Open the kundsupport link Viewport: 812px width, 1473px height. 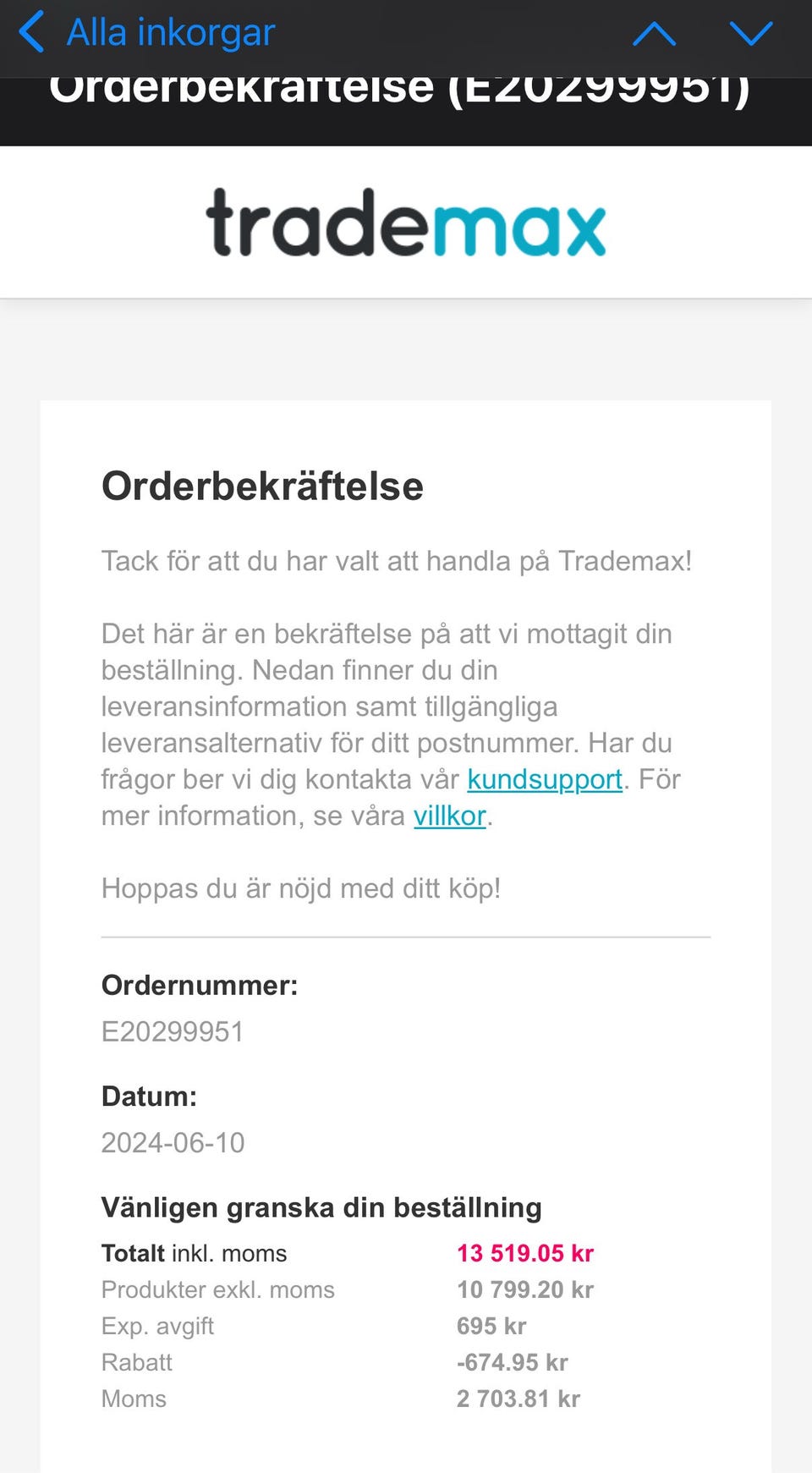click(x=546, y=779)
